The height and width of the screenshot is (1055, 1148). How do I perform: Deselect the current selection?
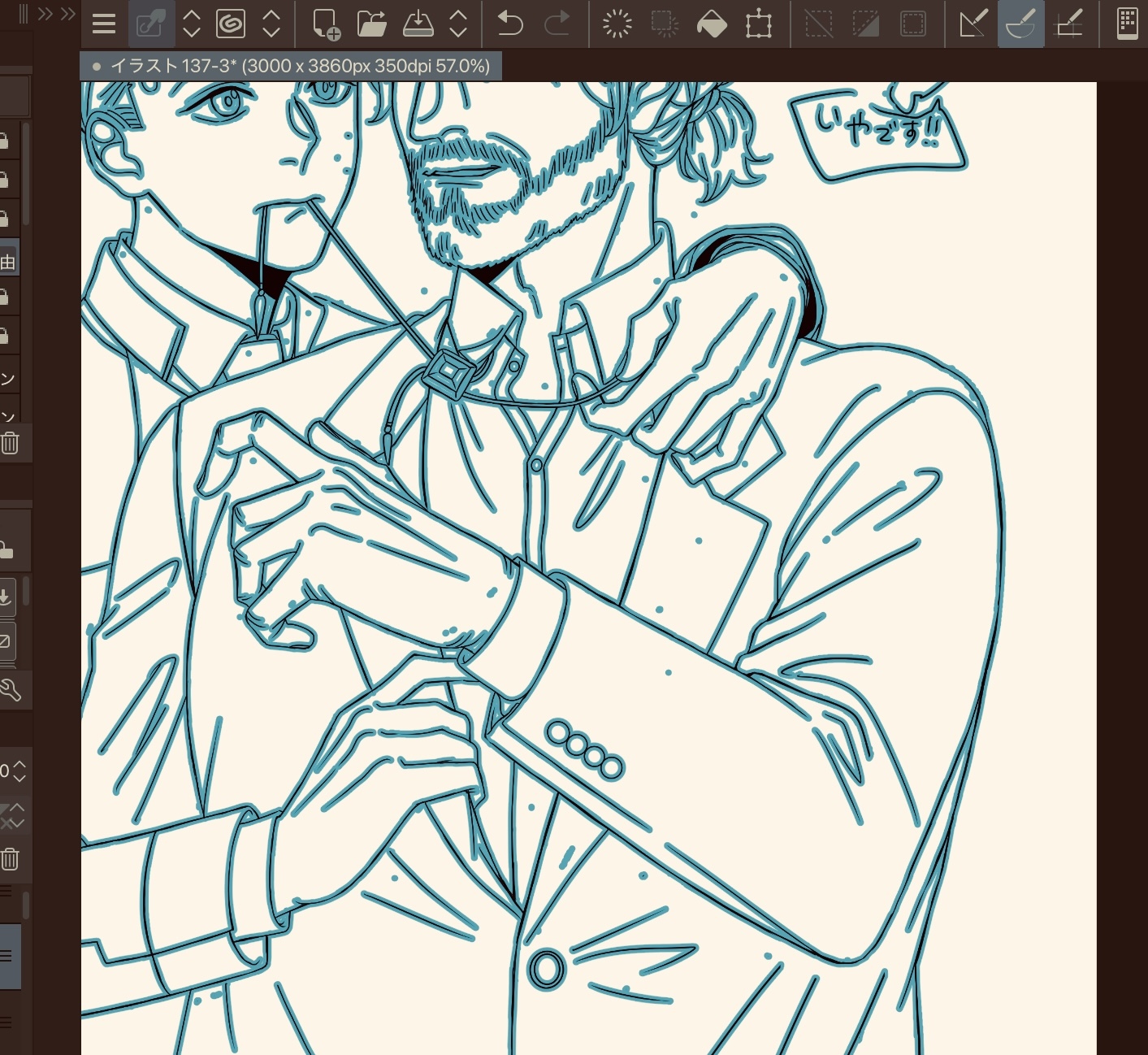coord(818,24)
